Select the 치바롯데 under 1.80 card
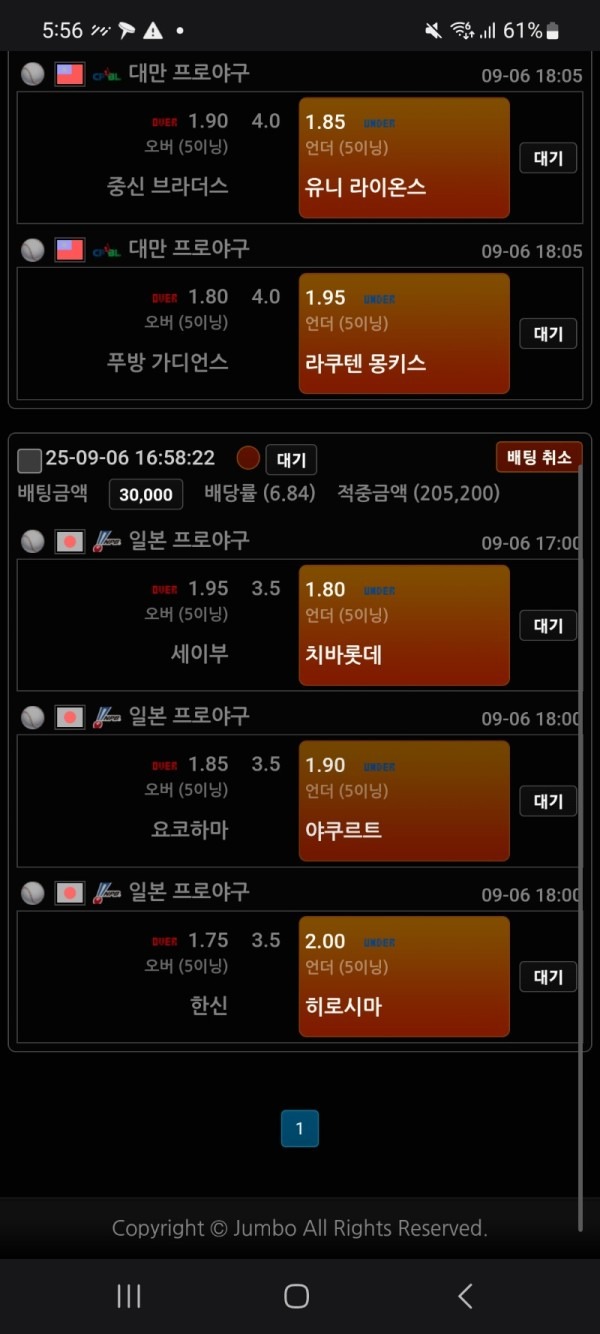 (404, 626)
